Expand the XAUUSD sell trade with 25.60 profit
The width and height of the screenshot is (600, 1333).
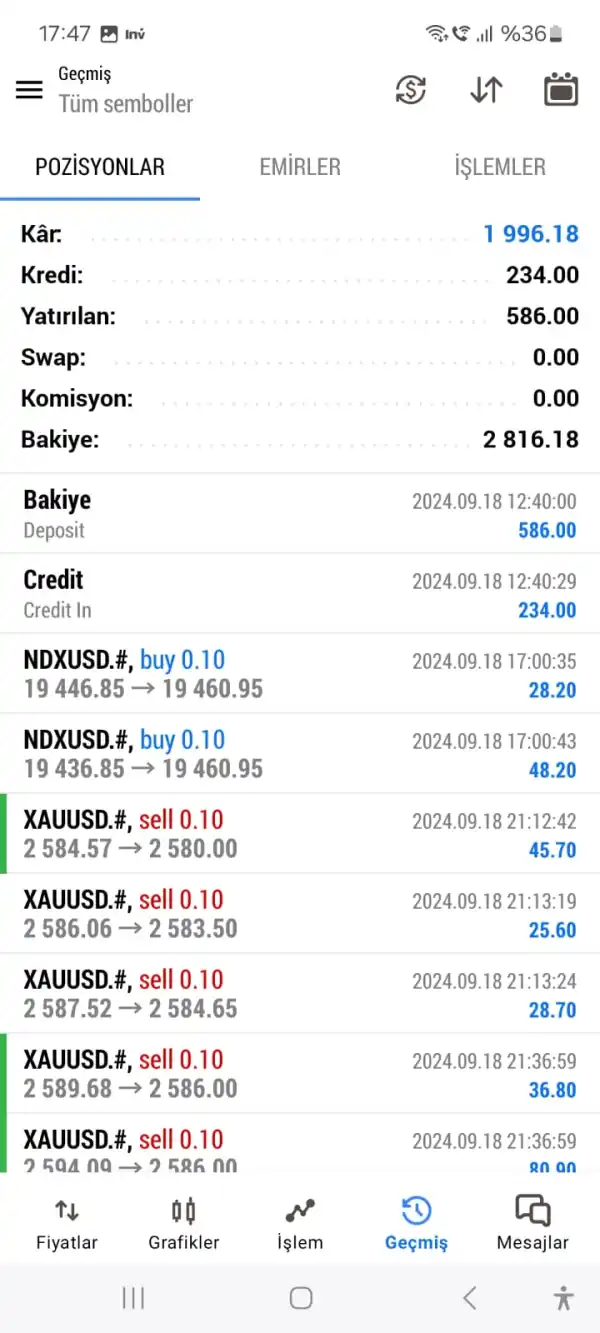coord(300,913)
